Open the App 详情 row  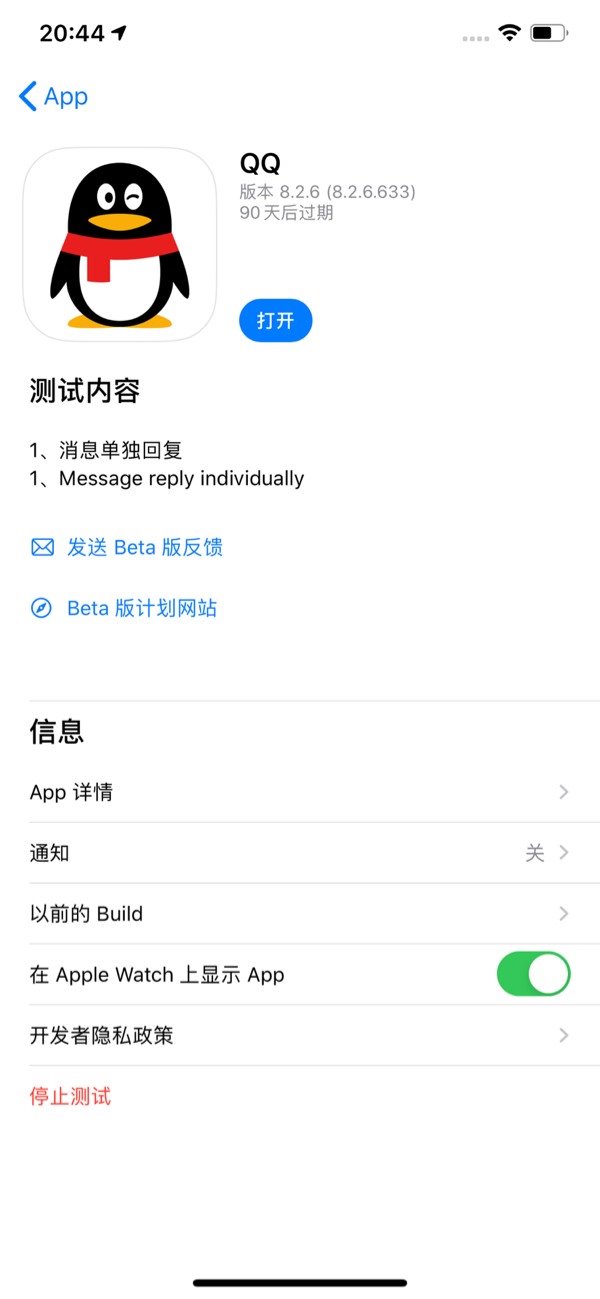coord(300,792)
